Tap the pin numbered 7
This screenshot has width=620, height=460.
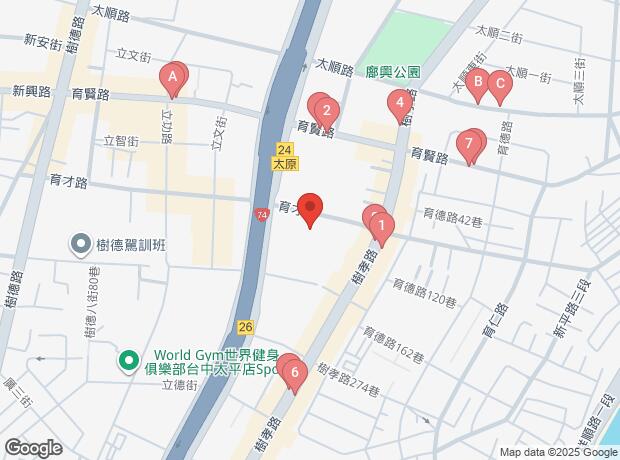(469, 146)
